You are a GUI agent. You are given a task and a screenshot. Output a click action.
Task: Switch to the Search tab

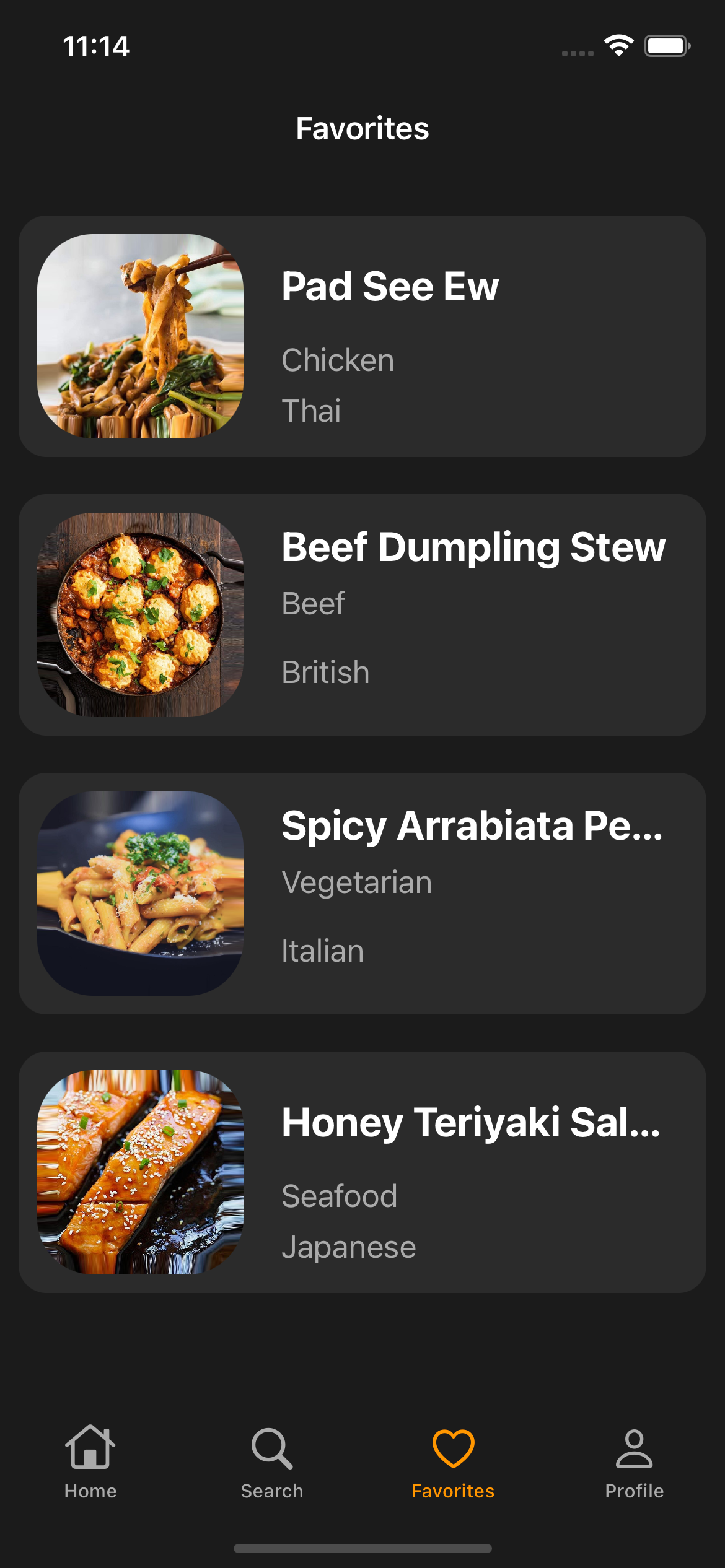(x=272, y=1463)
